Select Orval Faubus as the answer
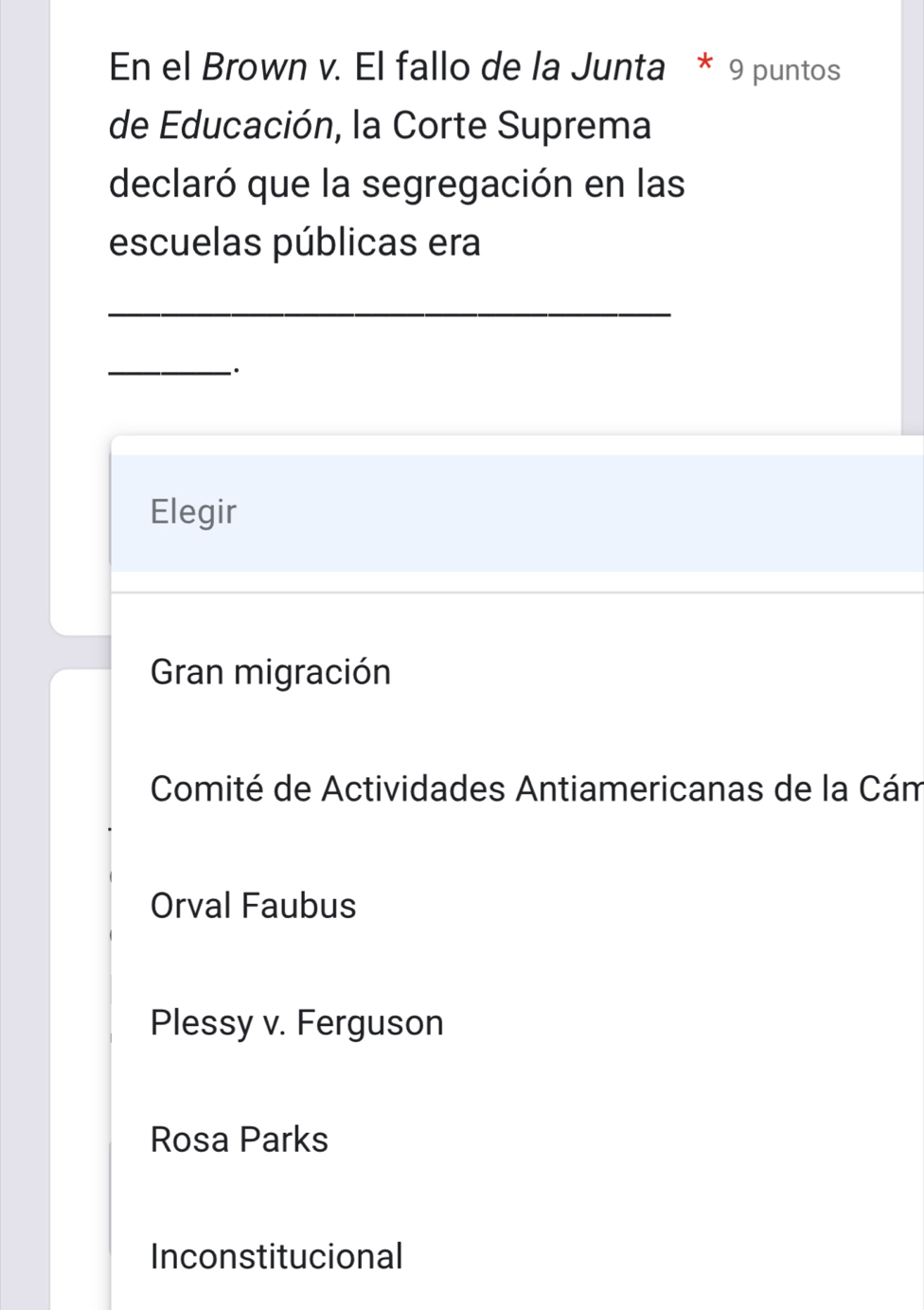Screen dimensions: 924x1310 [x=254, y=906]
